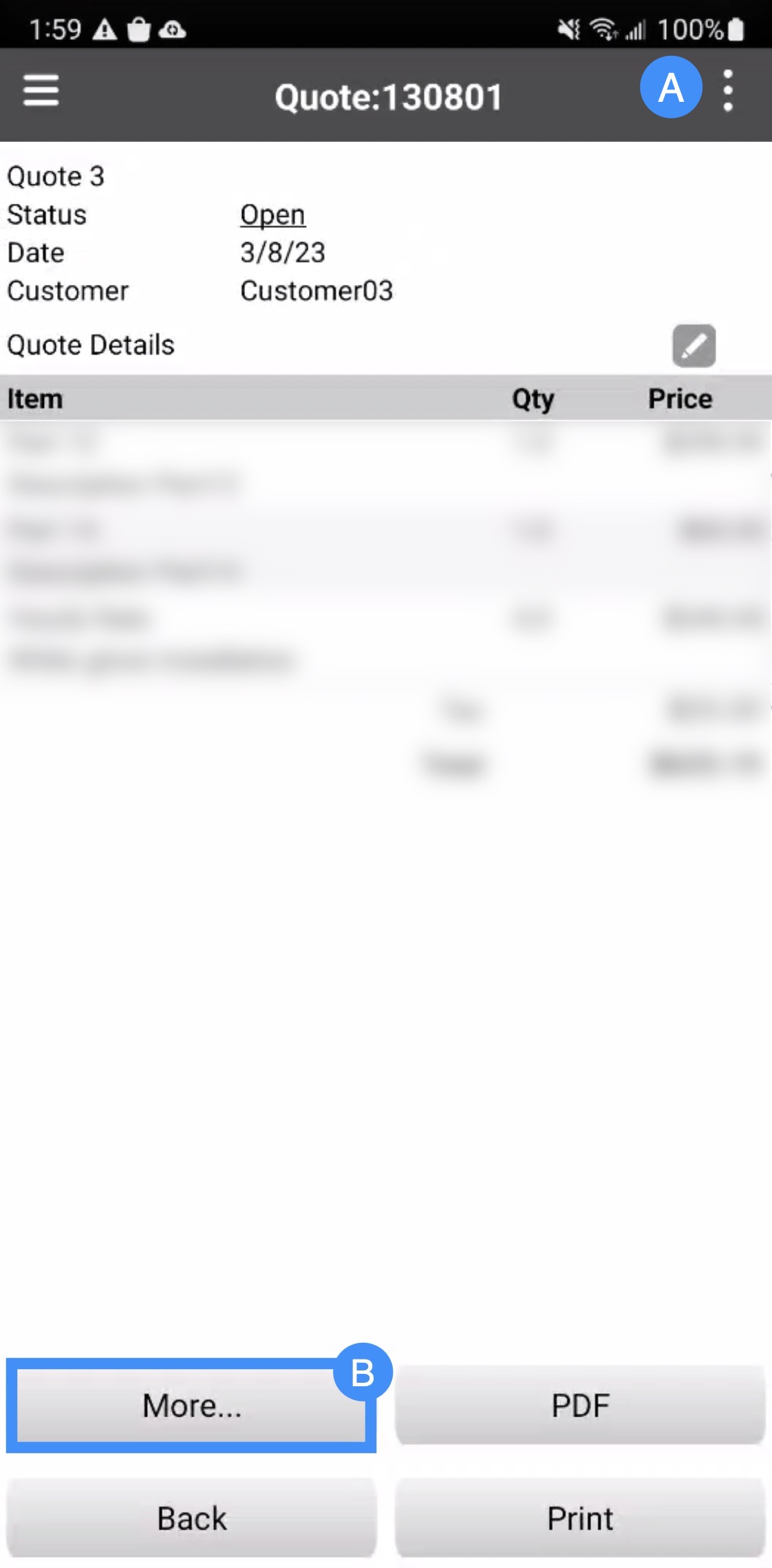This screenshot has height=1568, width=772.
Task: Tap the More... button
Action: [x=191, y=1406]
